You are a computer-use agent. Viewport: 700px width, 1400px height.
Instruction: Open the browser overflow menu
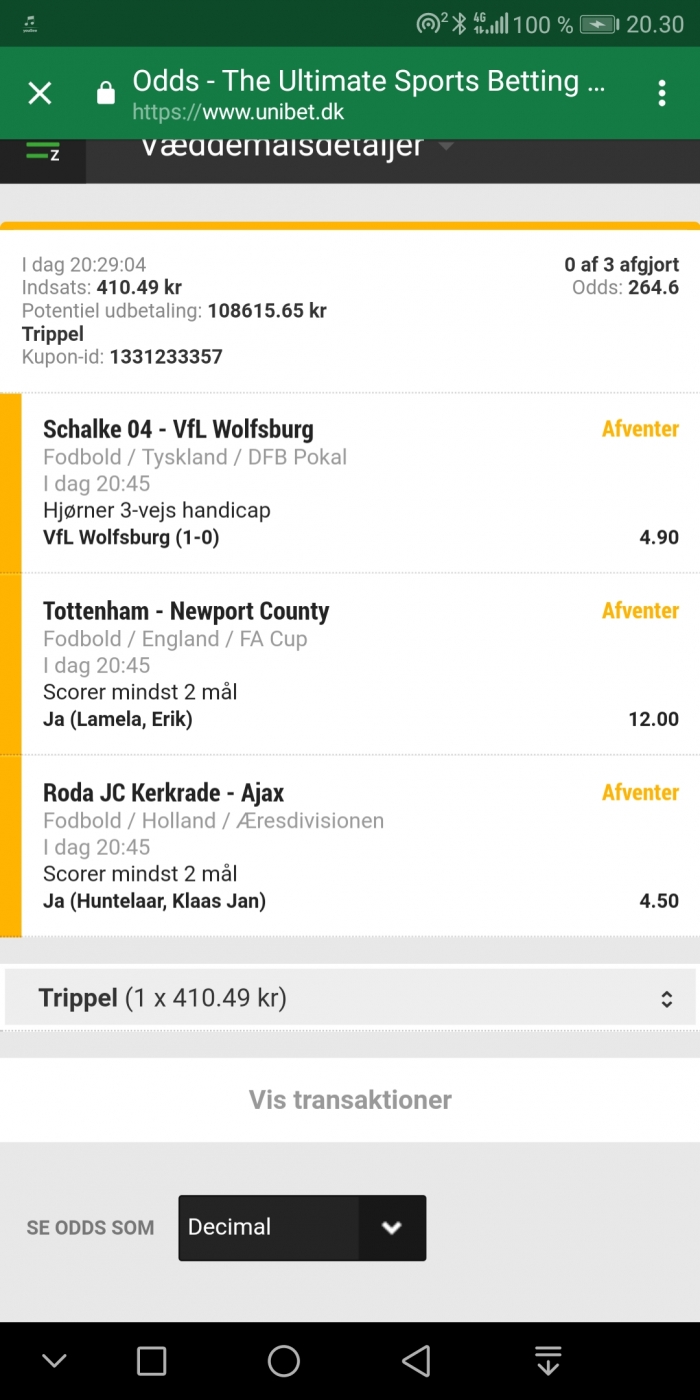pos(661,93)
